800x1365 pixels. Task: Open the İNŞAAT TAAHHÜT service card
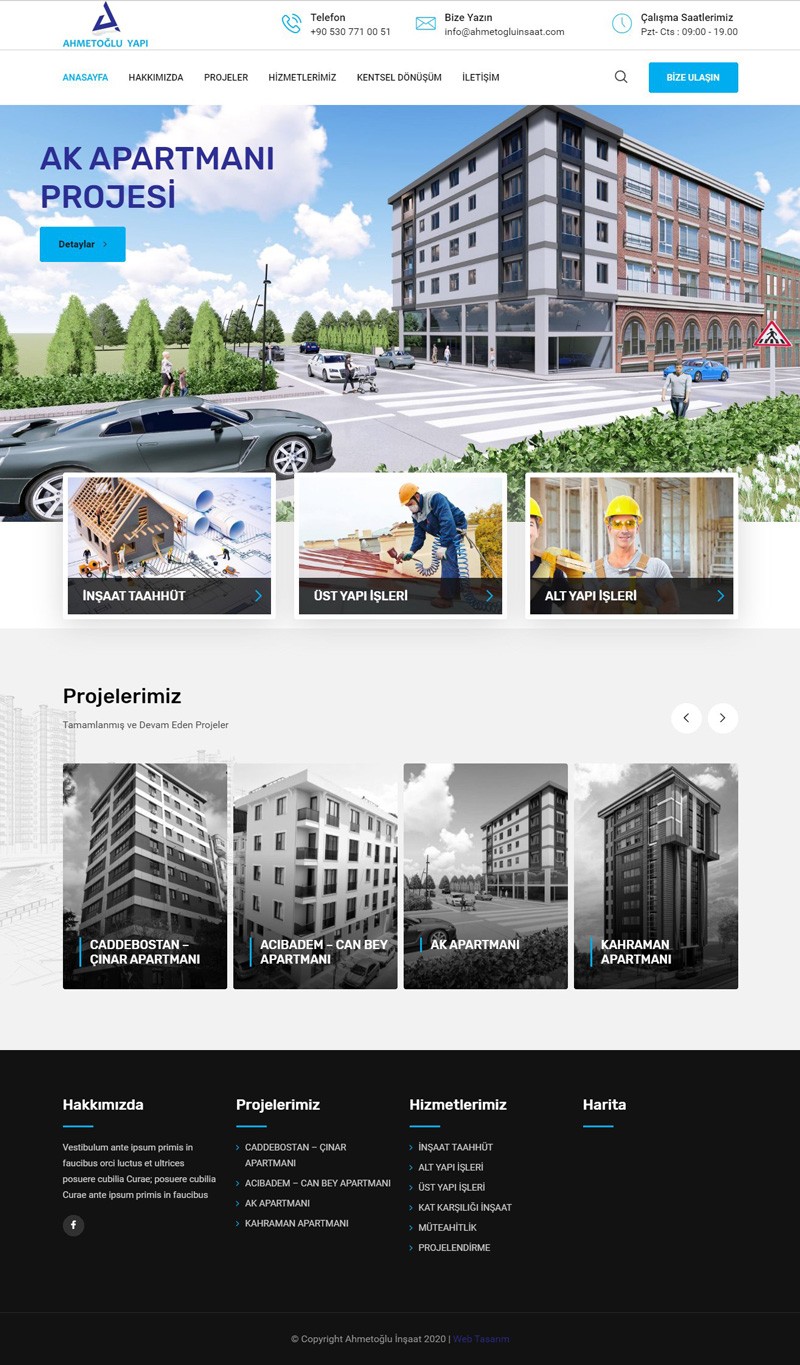pos(169,546)
